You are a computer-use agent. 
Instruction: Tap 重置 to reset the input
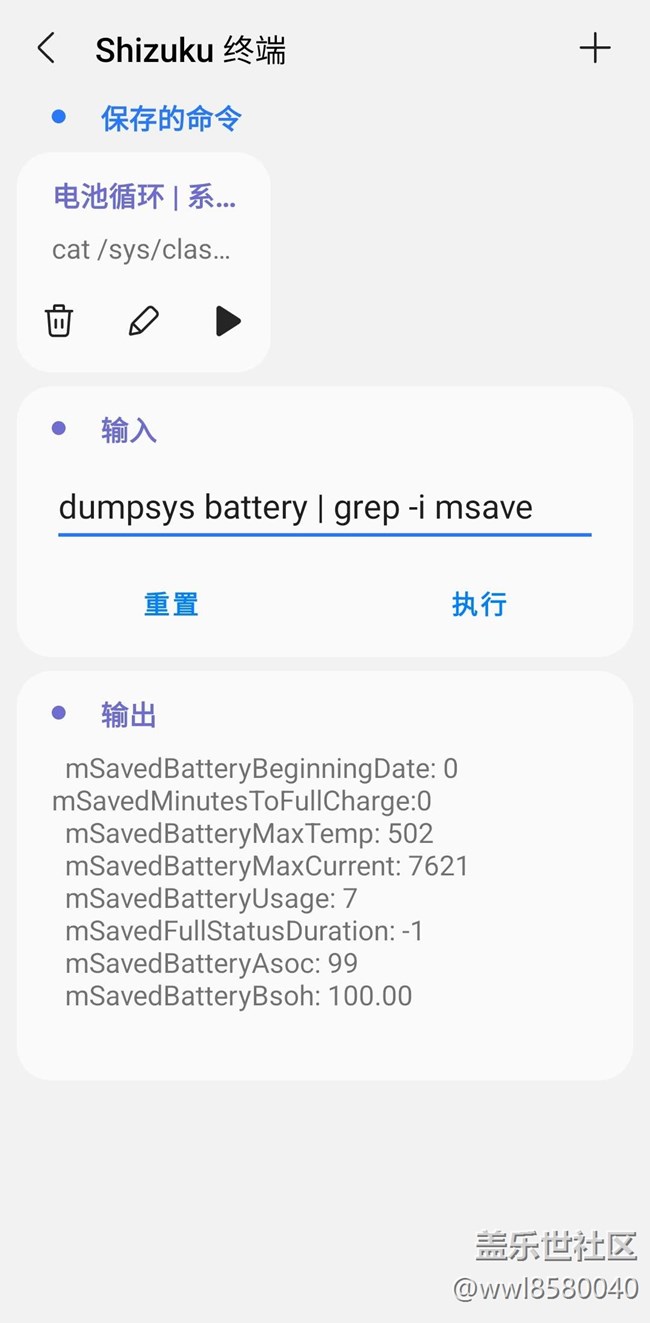pyautogui.click(x=171, y=604)
